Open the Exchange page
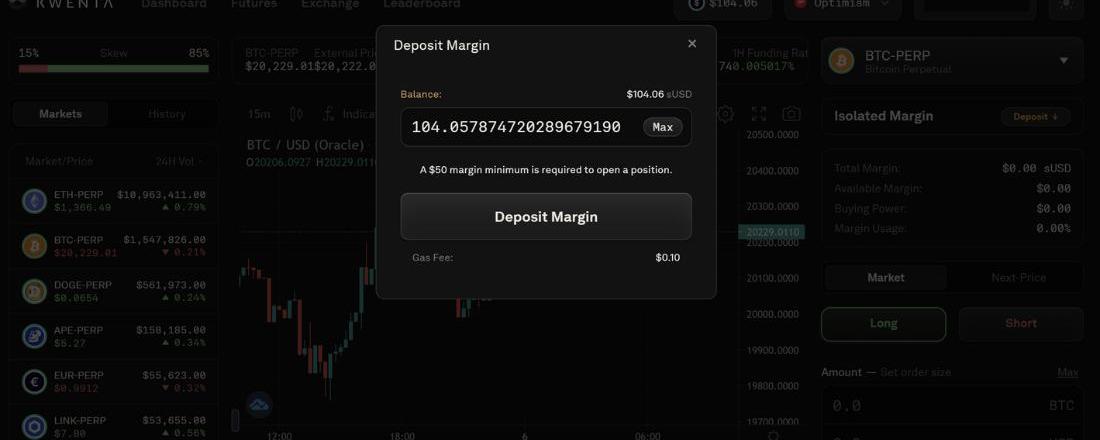 tap(329, 4)
